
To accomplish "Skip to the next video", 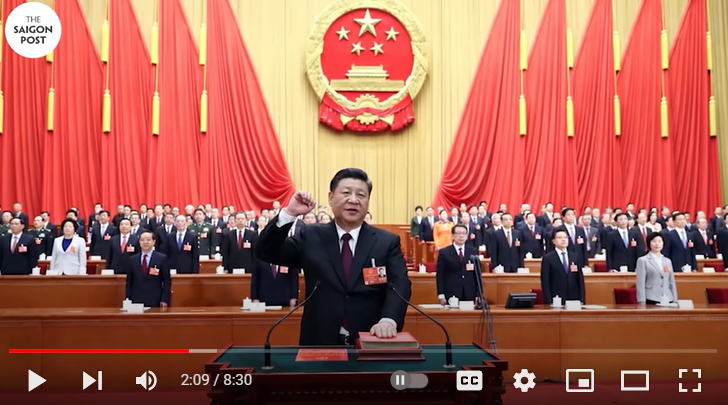I will tap(92, 380).
